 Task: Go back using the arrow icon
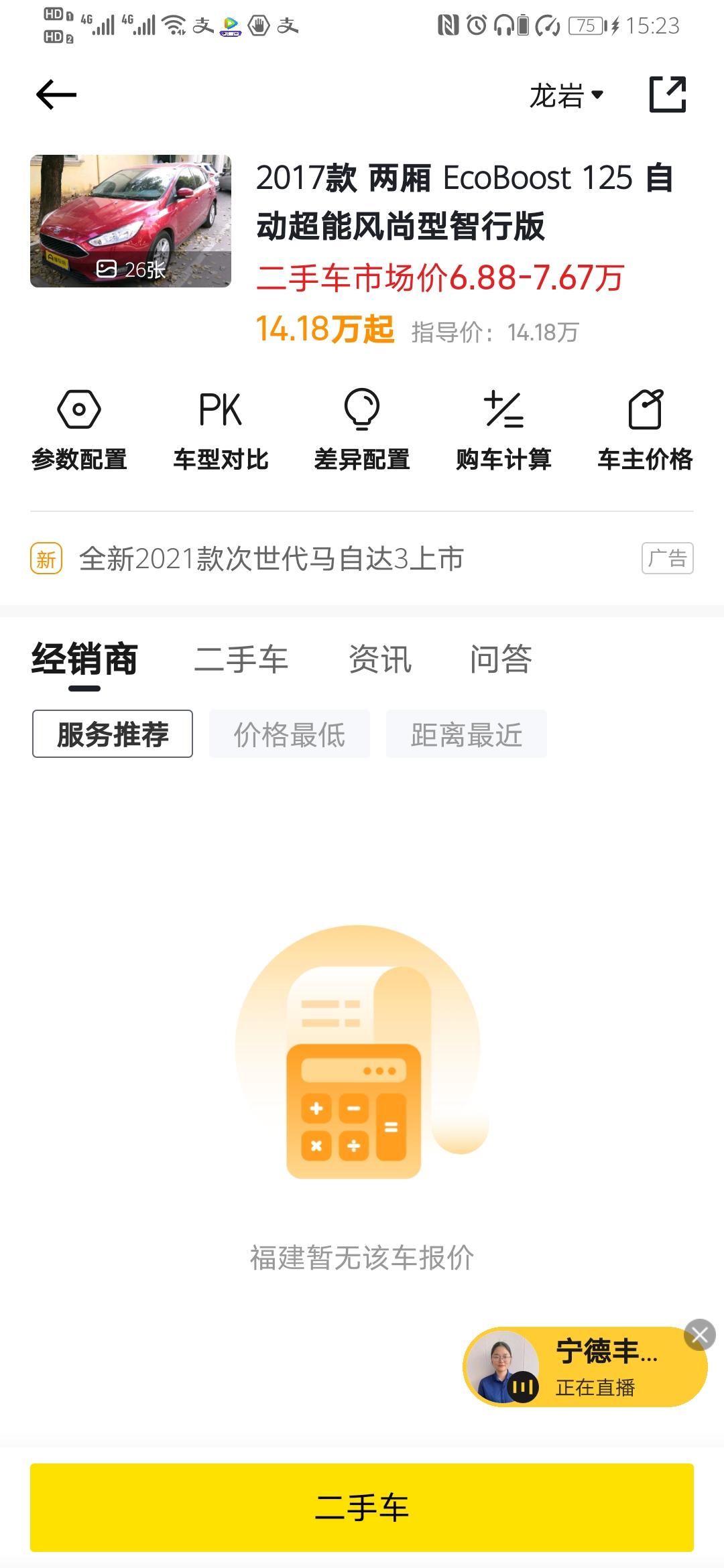tap(56, 94)
